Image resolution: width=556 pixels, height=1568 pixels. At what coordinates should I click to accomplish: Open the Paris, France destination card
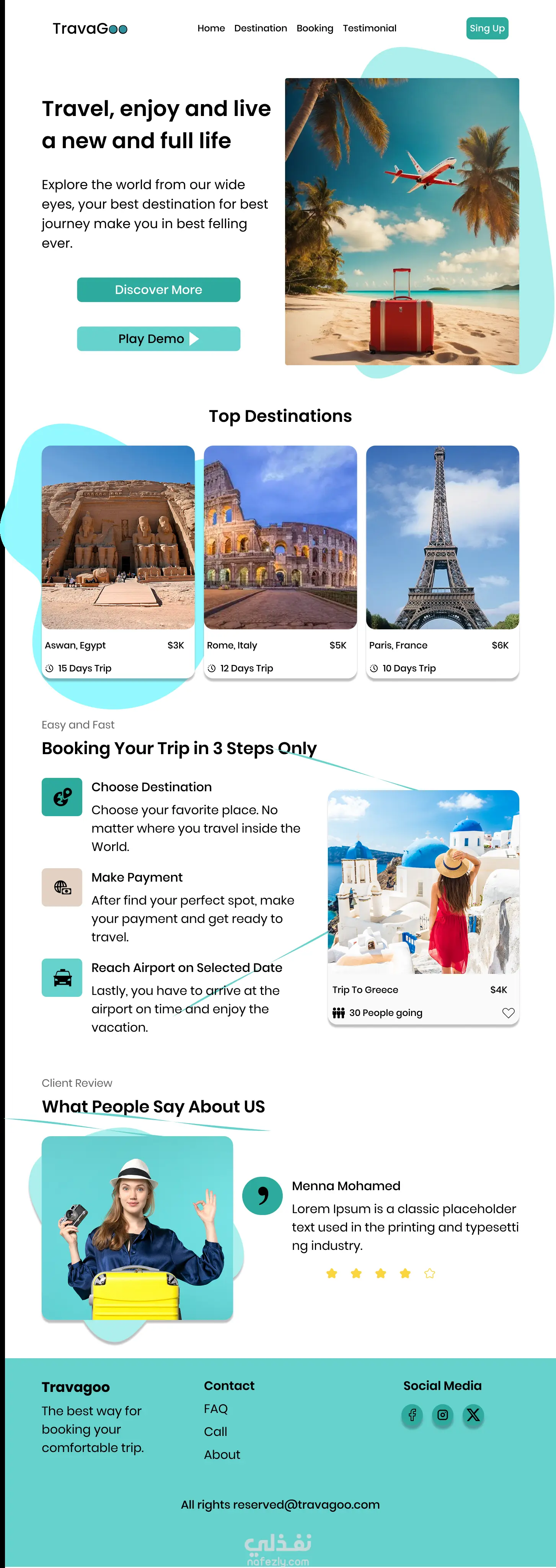[x=442, y=560]
